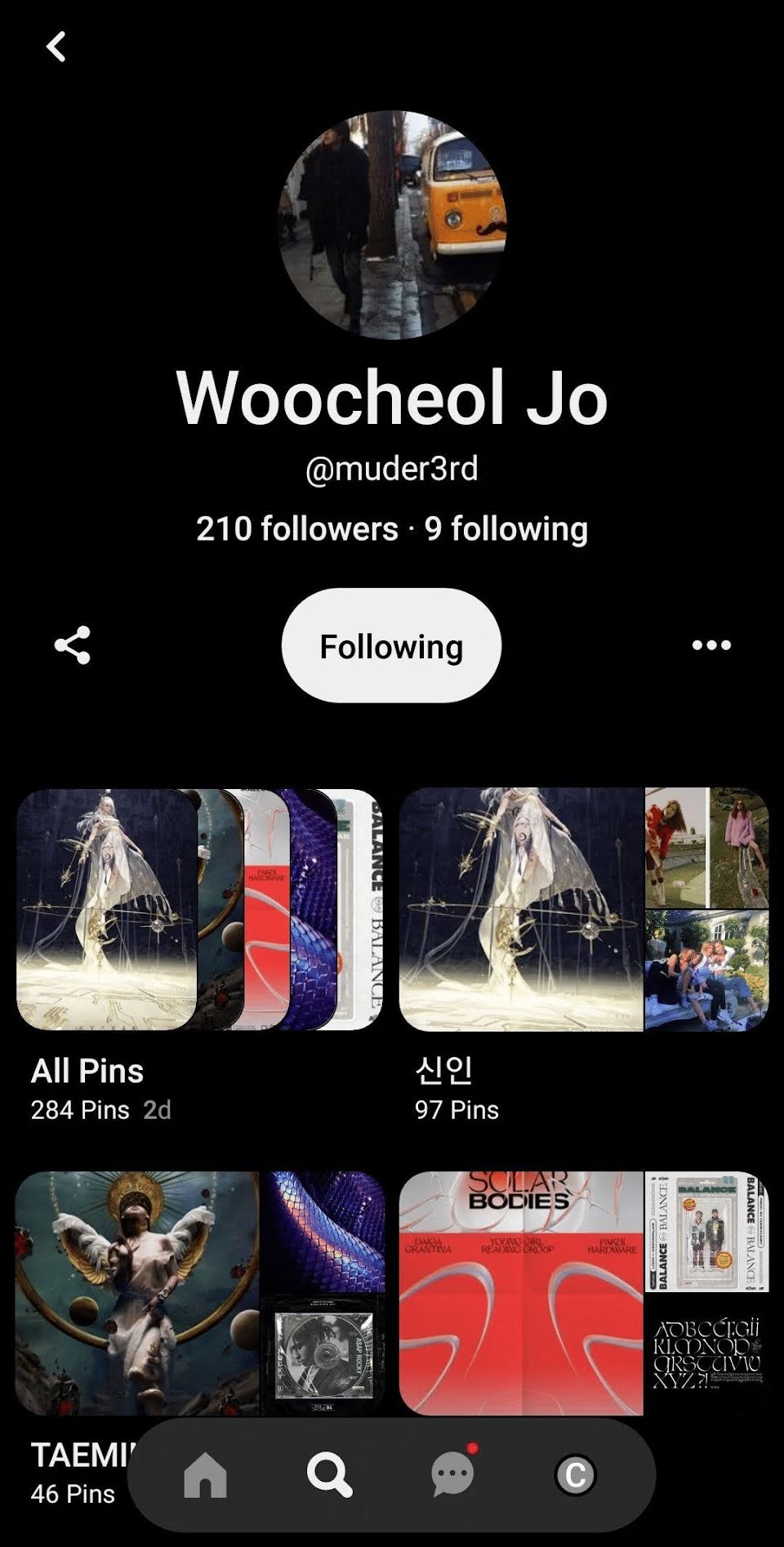The image size is (784, 1547).
Task: Open the Solar Bodies poster board
Action: pyautogui.click(x=583, y=1294)
